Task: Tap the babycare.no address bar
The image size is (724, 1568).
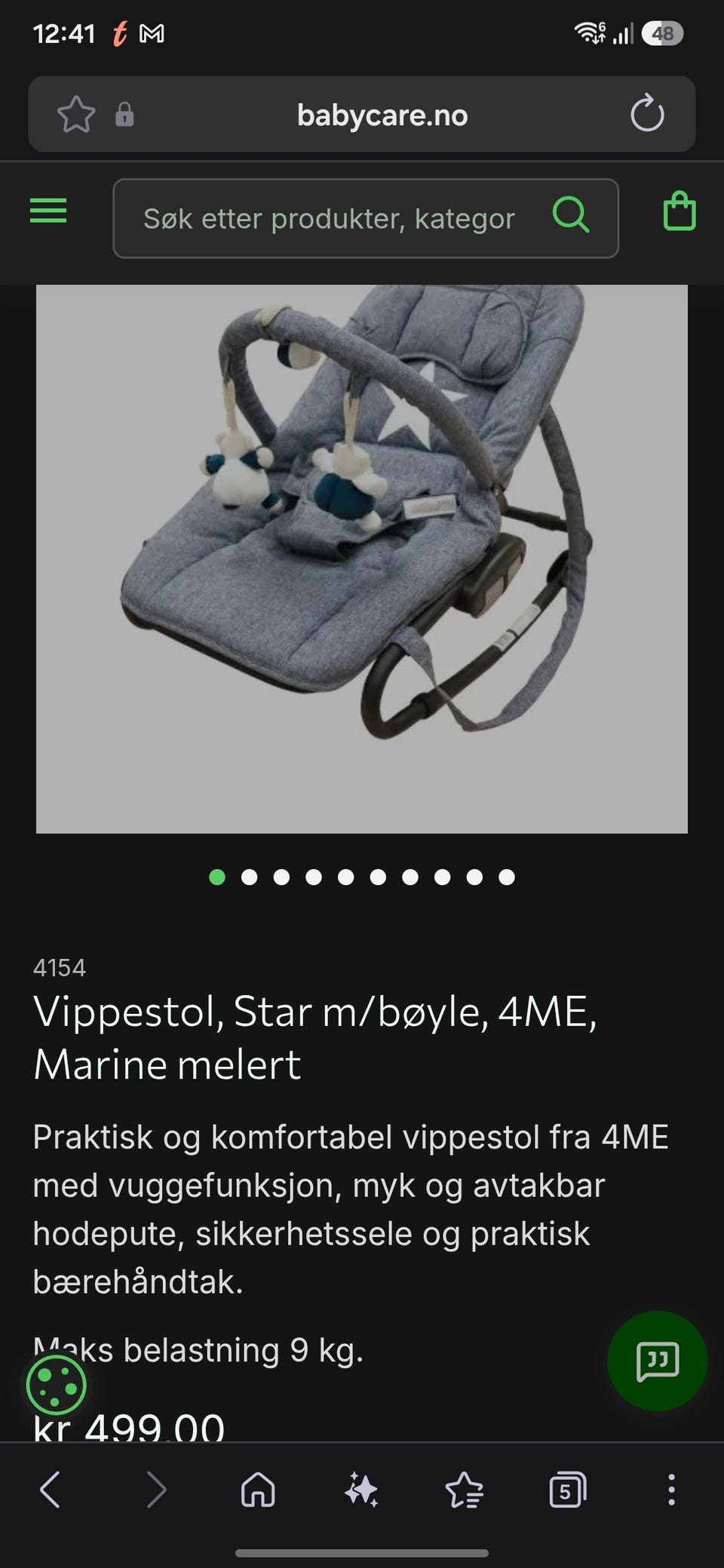Action: point(382,115)
